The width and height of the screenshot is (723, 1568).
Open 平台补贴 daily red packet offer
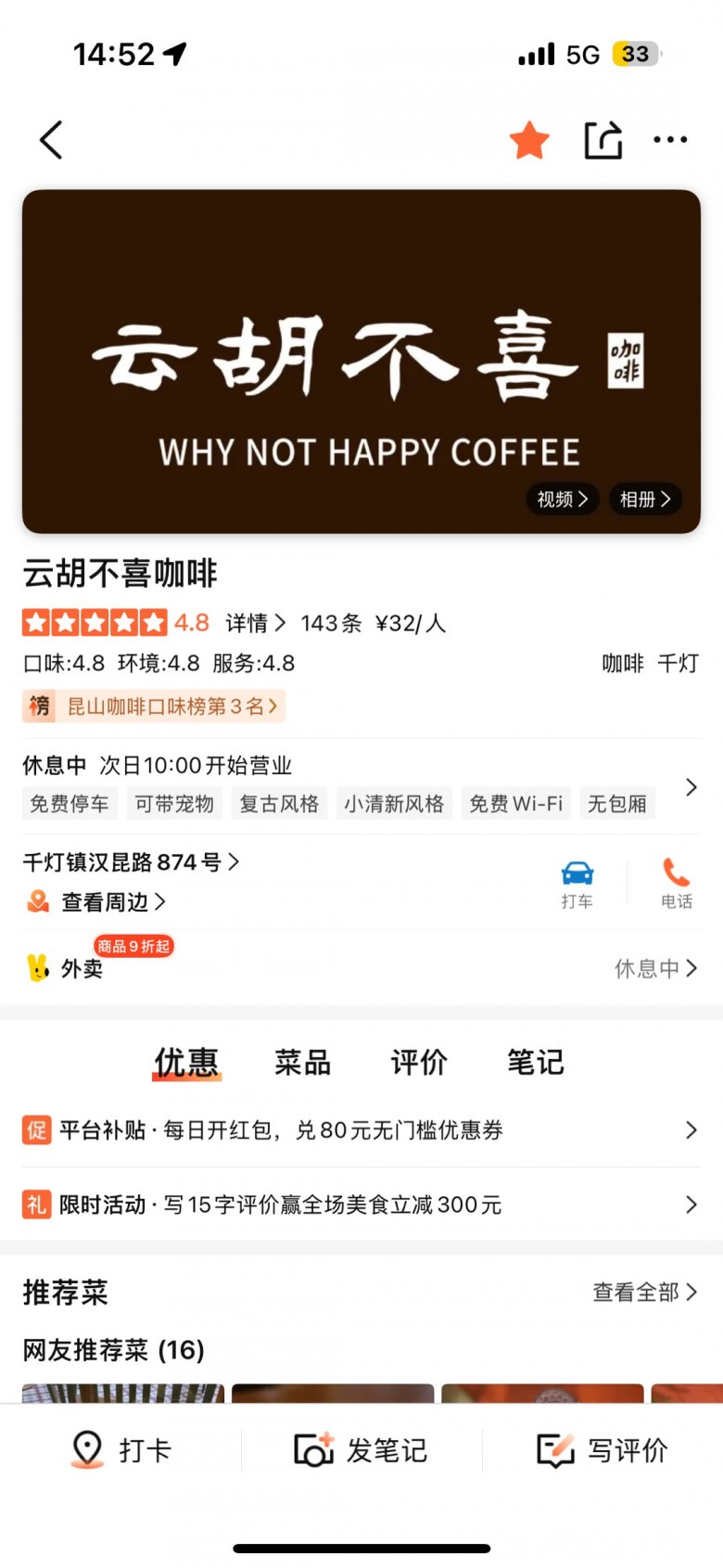pos(361,1130)
